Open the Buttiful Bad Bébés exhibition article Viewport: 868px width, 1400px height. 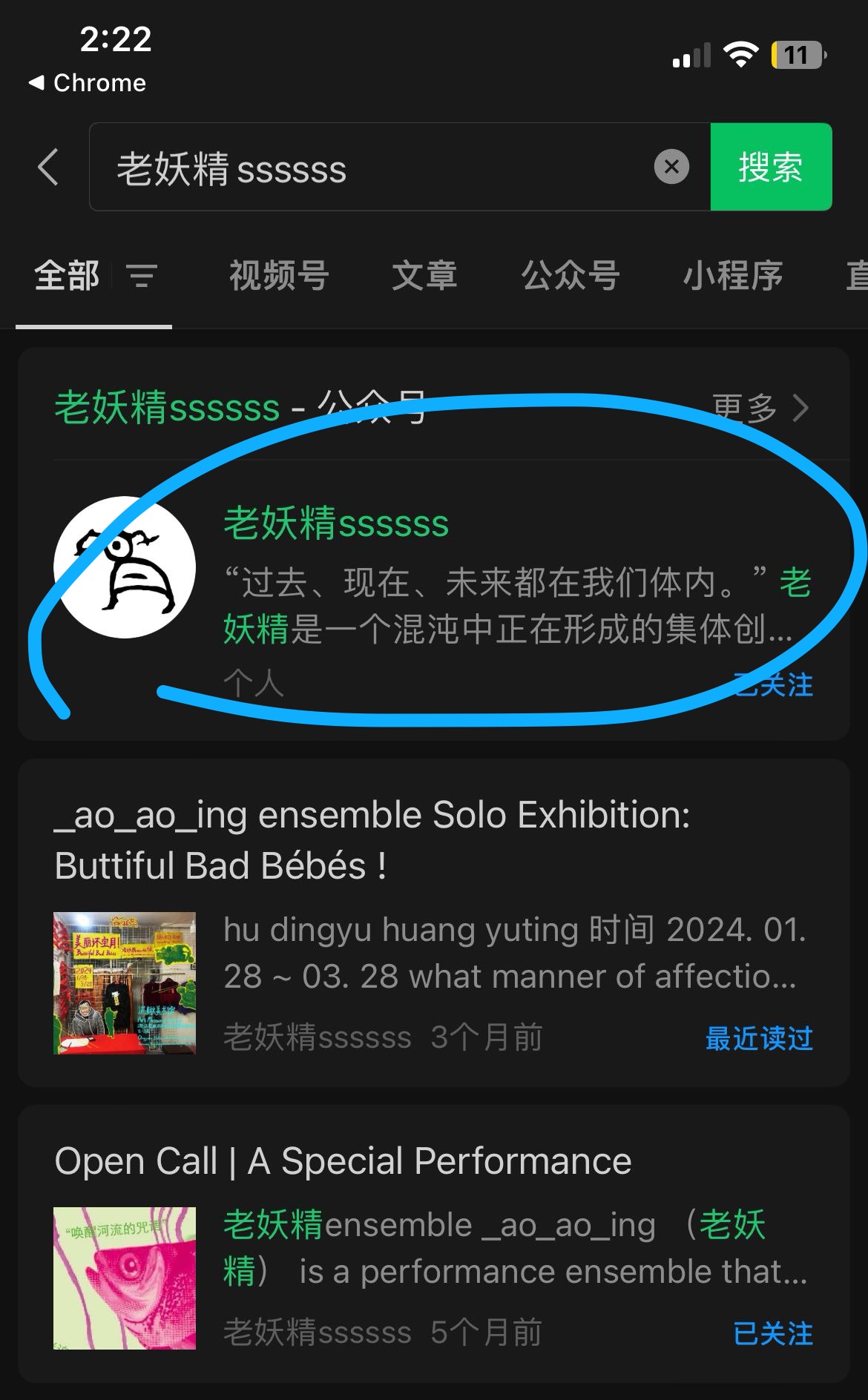[371, 840]
